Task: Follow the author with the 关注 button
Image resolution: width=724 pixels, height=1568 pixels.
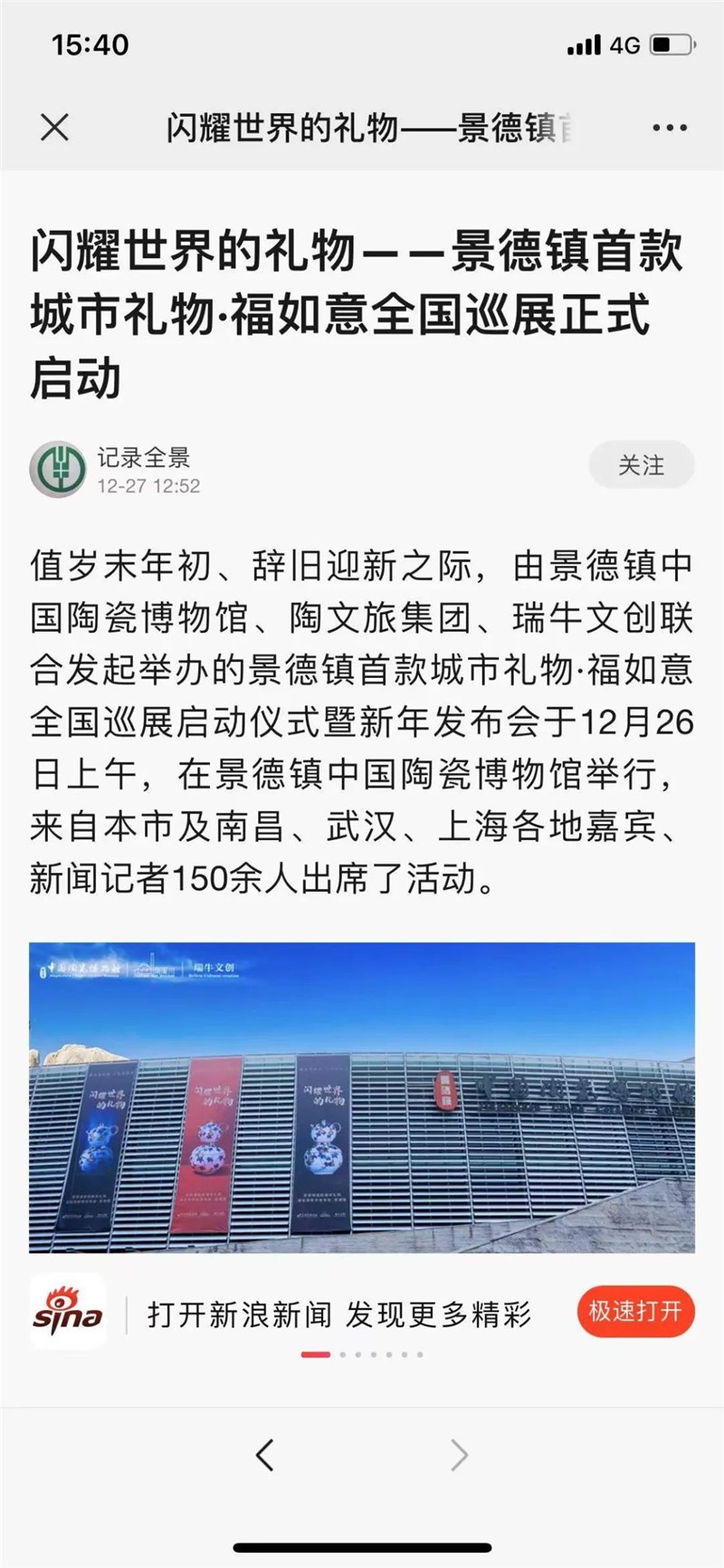Action: coord(641,465)
